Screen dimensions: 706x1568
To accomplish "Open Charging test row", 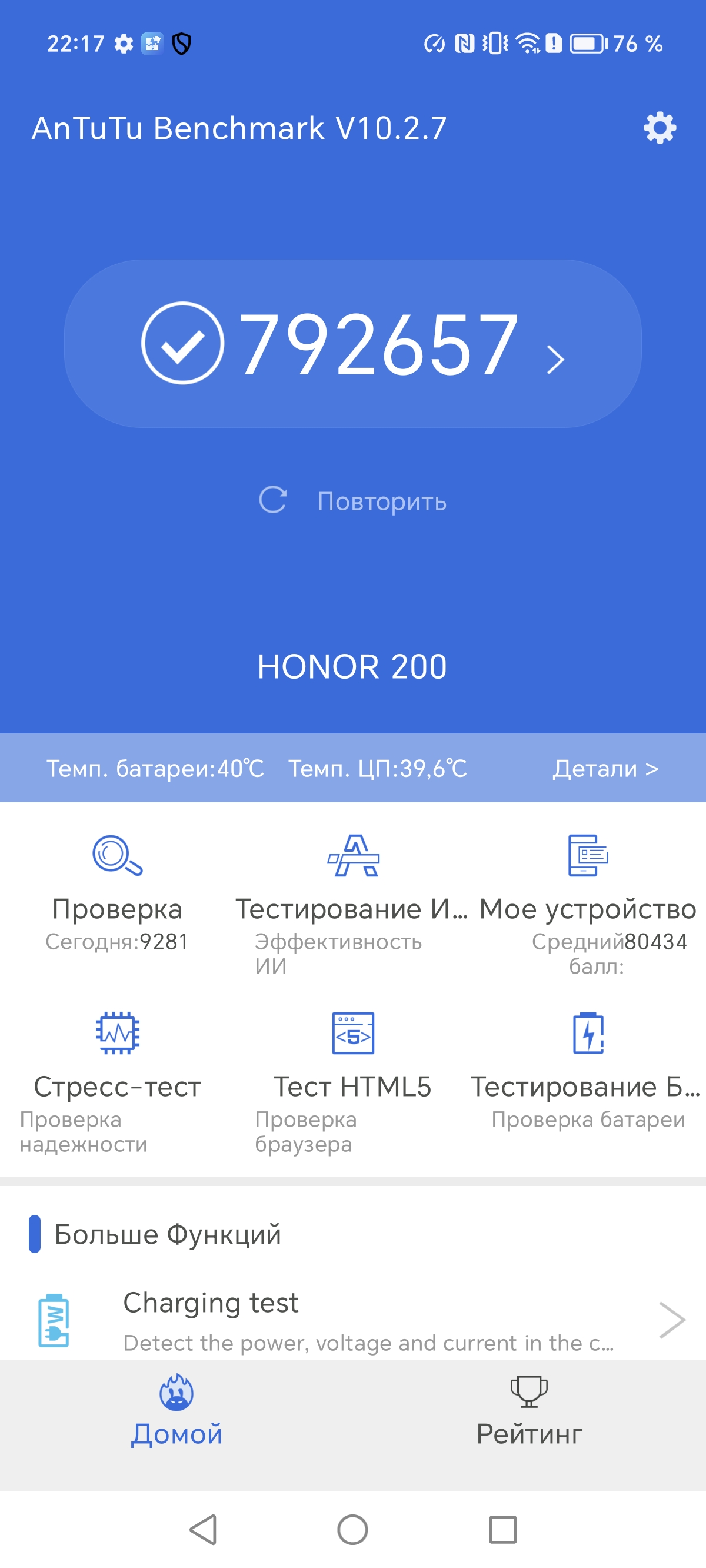I will coord(352,1320).
